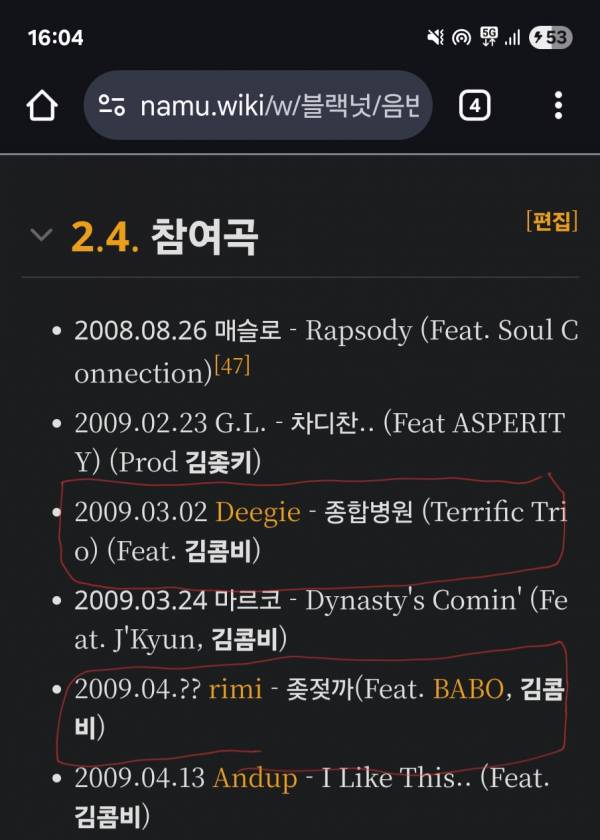
Task: Open the tab switcher showing 4 tabs
Action: point(475,105)
